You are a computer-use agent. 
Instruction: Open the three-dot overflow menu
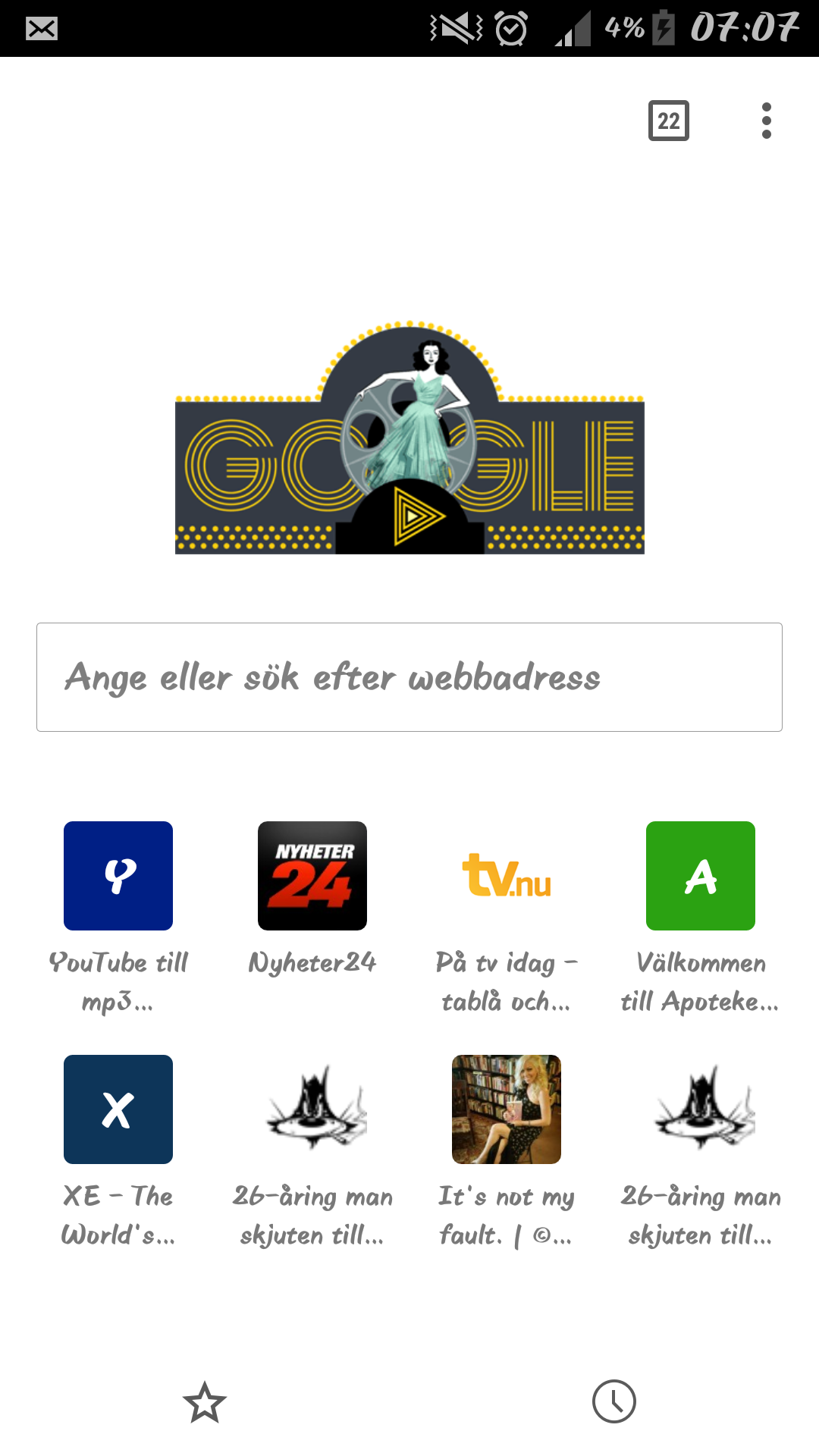(766, 121)
